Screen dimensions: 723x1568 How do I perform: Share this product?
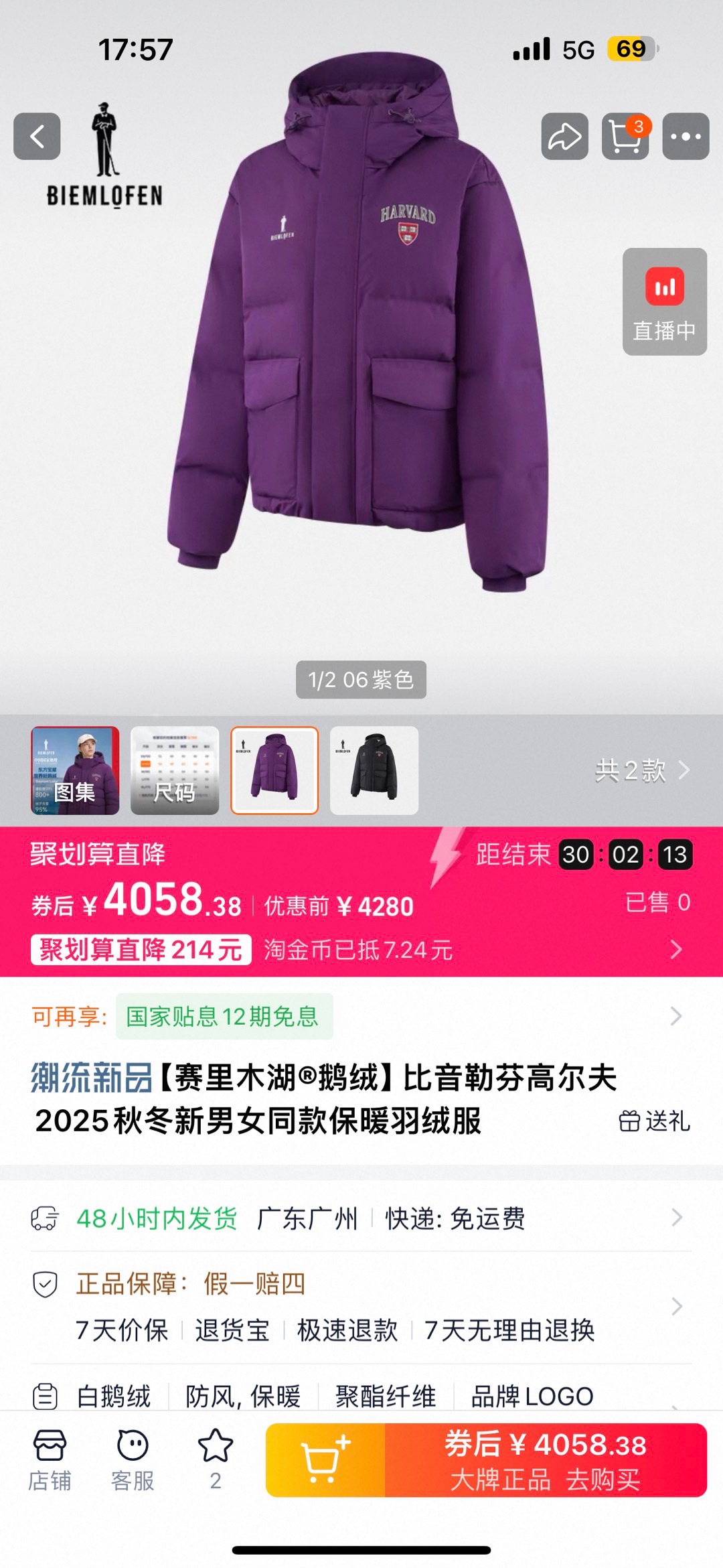[564, 137]
